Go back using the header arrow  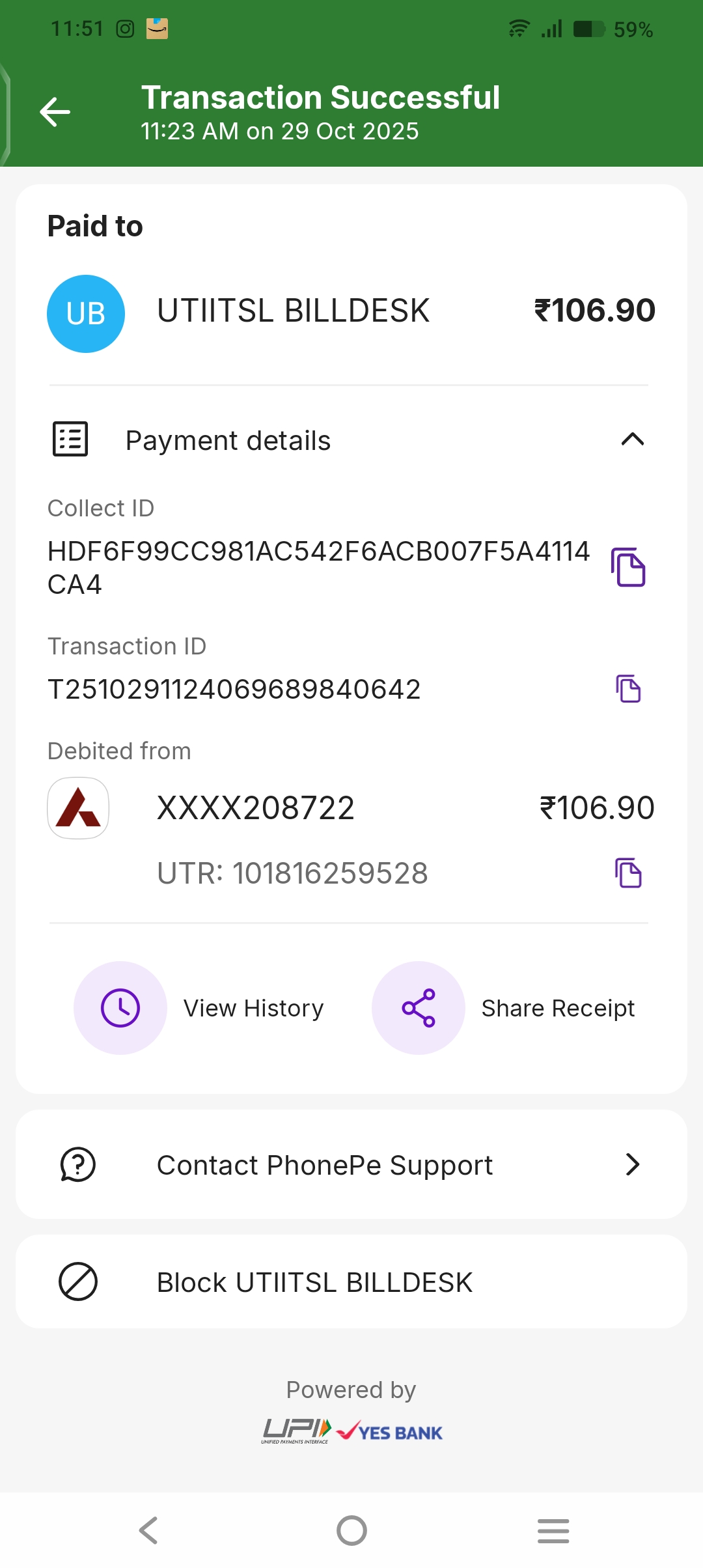pyautogui.click(x=55, y=112)
